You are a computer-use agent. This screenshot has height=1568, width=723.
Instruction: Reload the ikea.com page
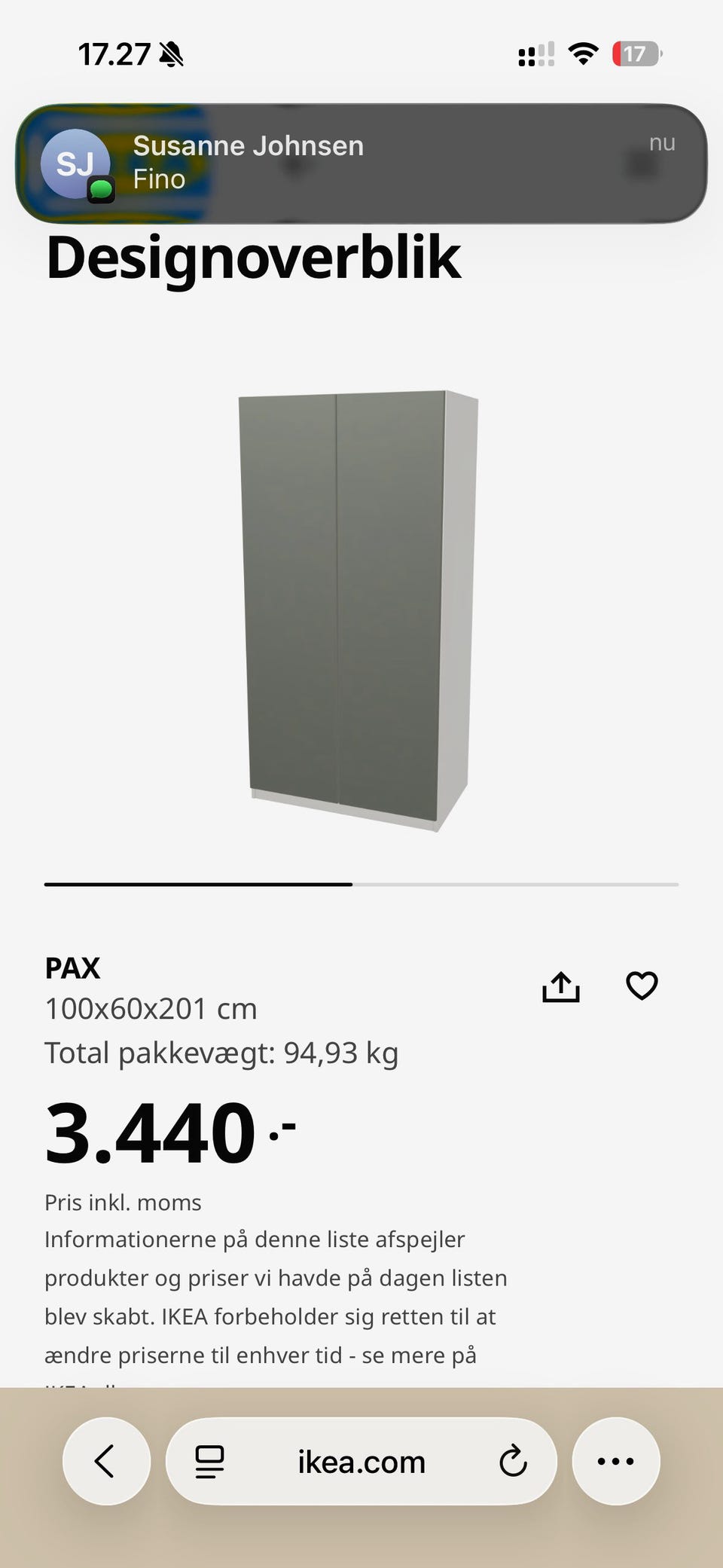(513, 1462)
